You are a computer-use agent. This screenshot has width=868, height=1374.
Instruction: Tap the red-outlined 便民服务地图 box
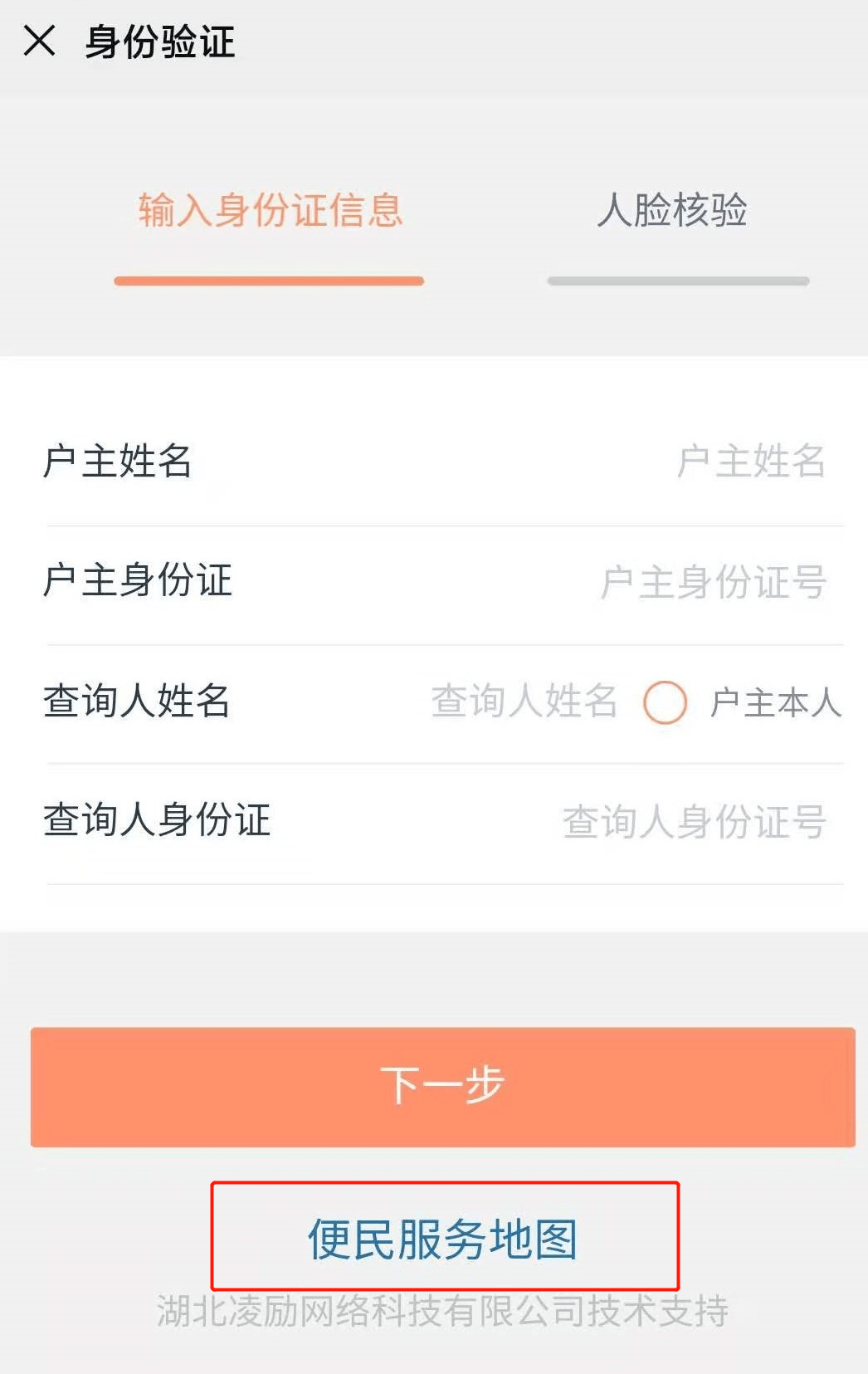tap(445, 1239)
